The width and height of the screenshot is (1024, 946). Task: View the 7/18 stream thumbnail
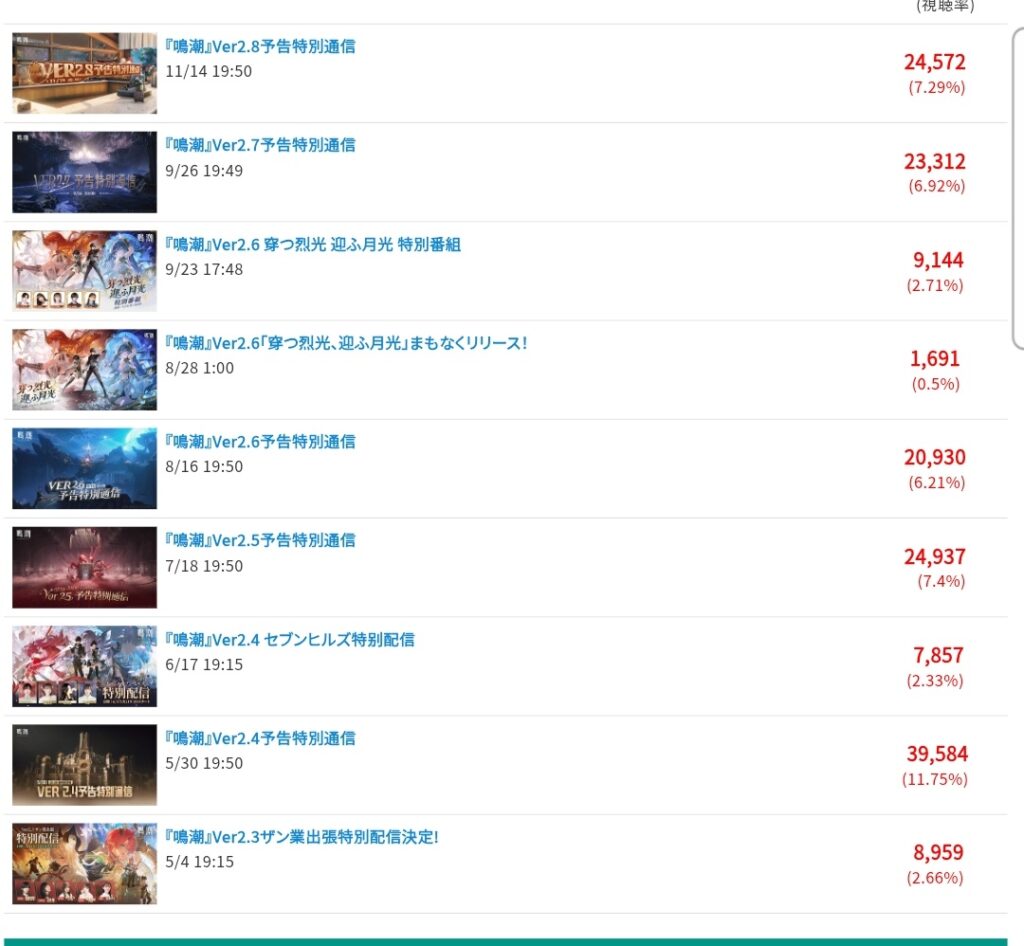click(x=85, y=567)
